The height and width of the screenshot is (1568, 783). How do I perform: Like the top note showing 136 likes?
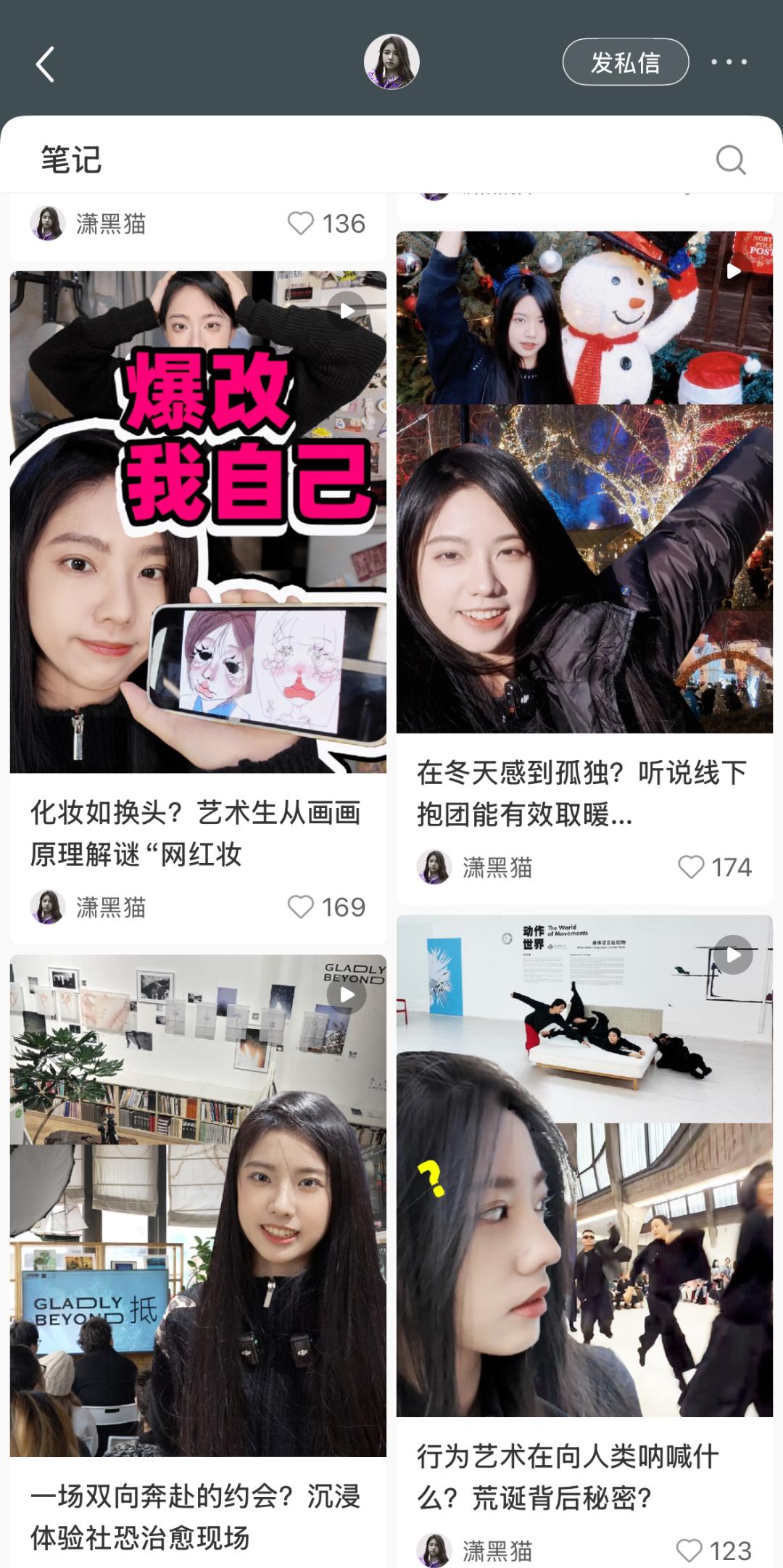(302, 223)
